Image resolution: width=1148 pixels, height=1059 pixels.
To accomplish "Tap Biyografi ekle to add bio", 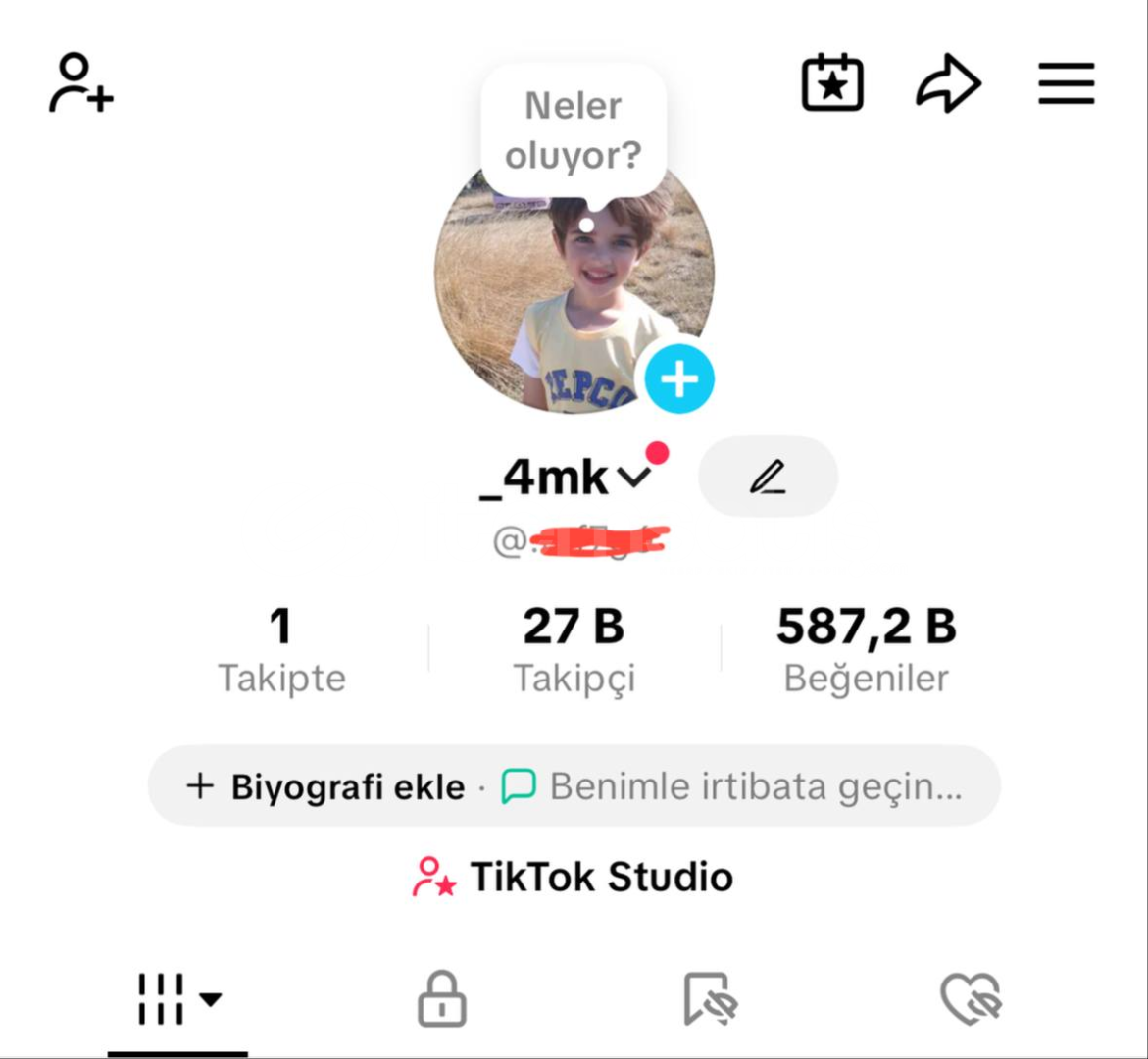I will point(326,786).
